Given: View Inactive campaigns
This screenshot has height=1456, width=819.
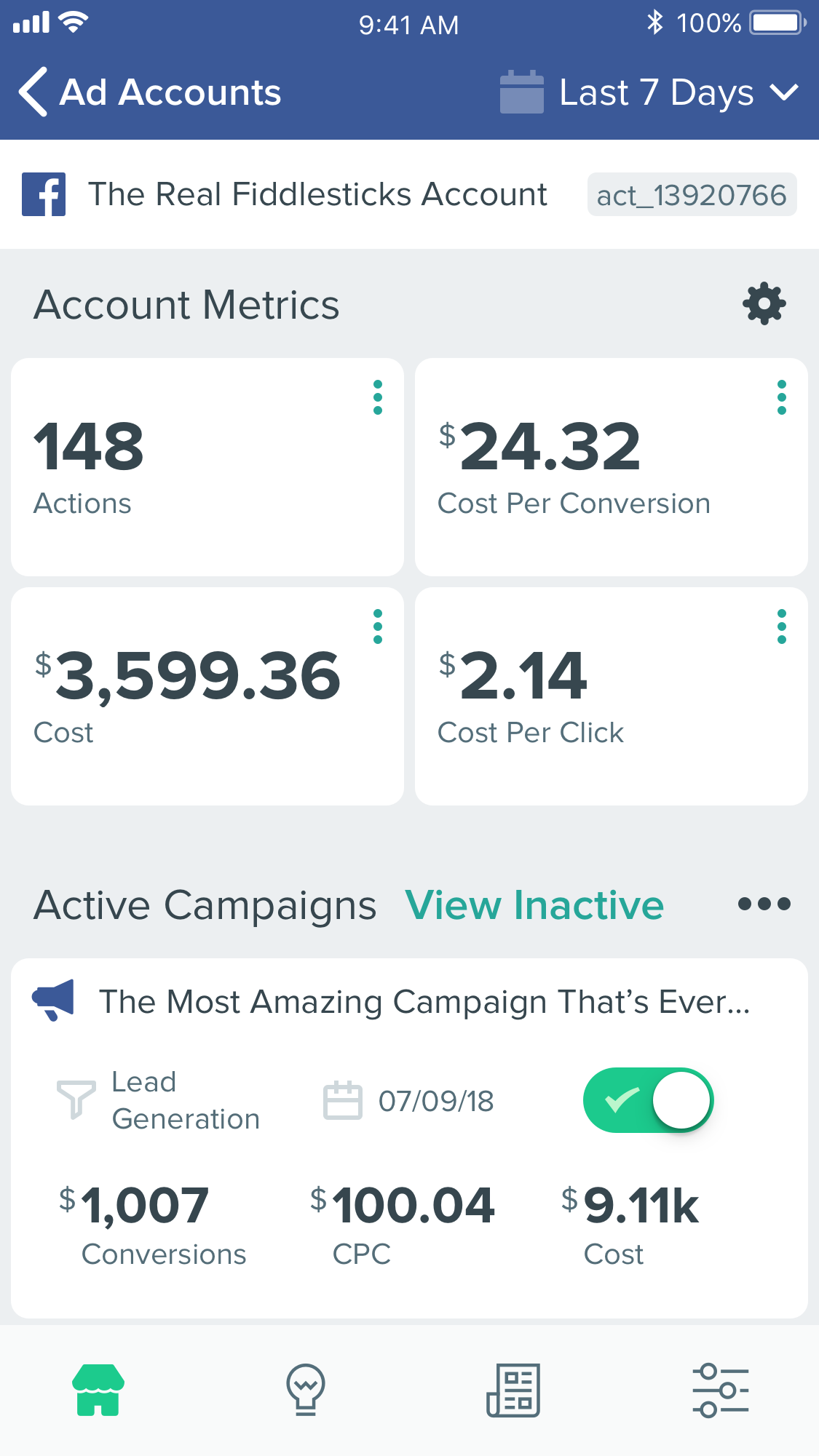Looking at the screenshot, I should (534, 905).
